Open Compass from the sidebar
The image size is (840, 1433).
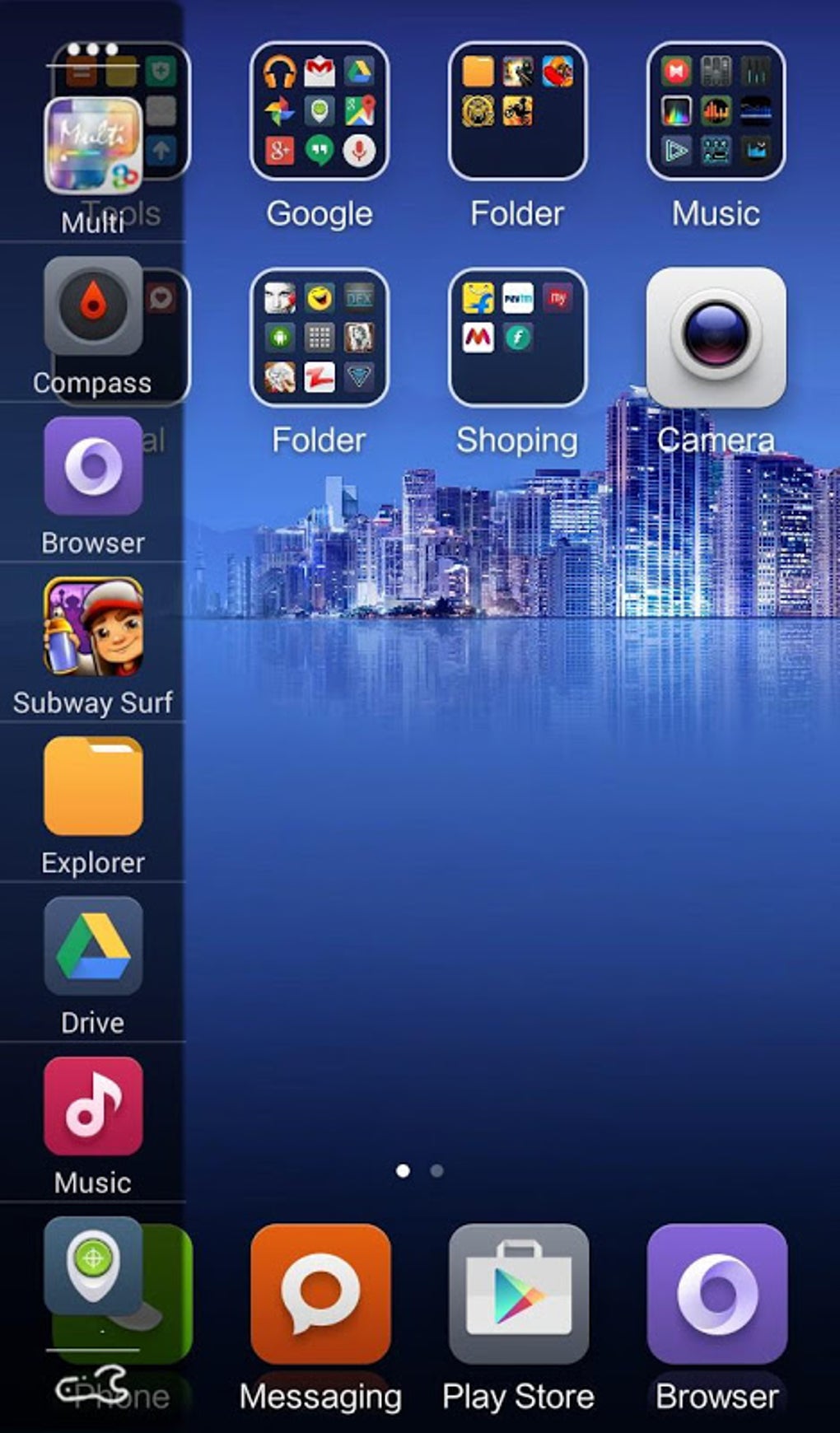tap(93, 306)
